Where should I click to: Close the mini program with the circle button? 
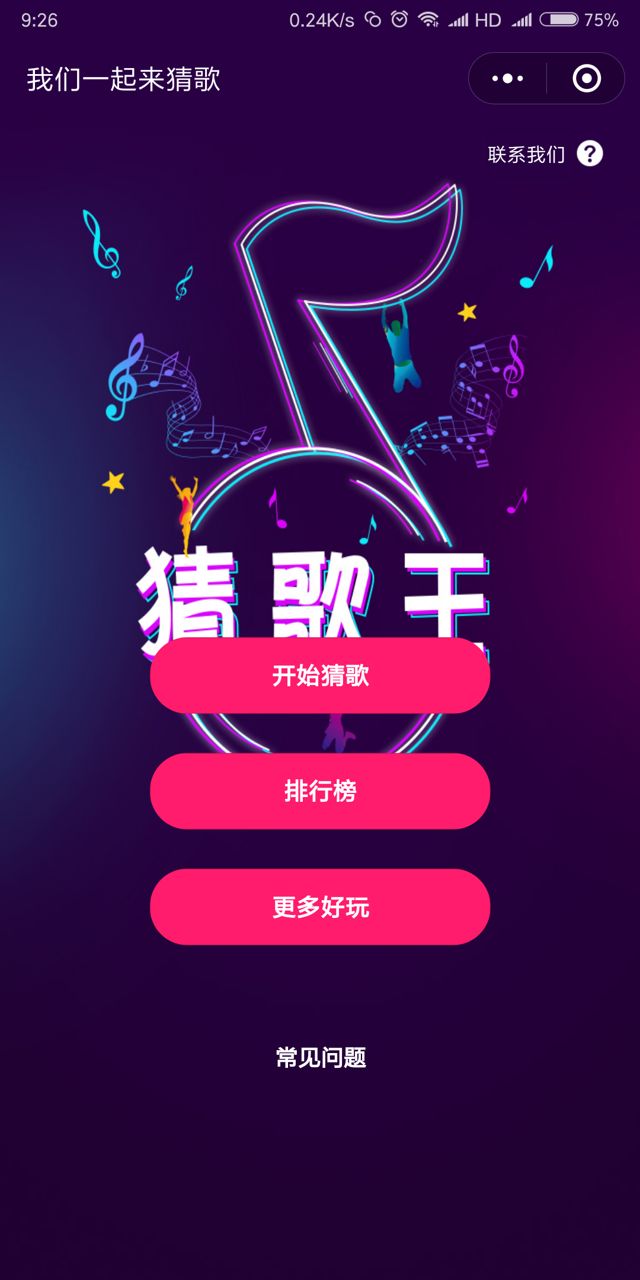586,78
